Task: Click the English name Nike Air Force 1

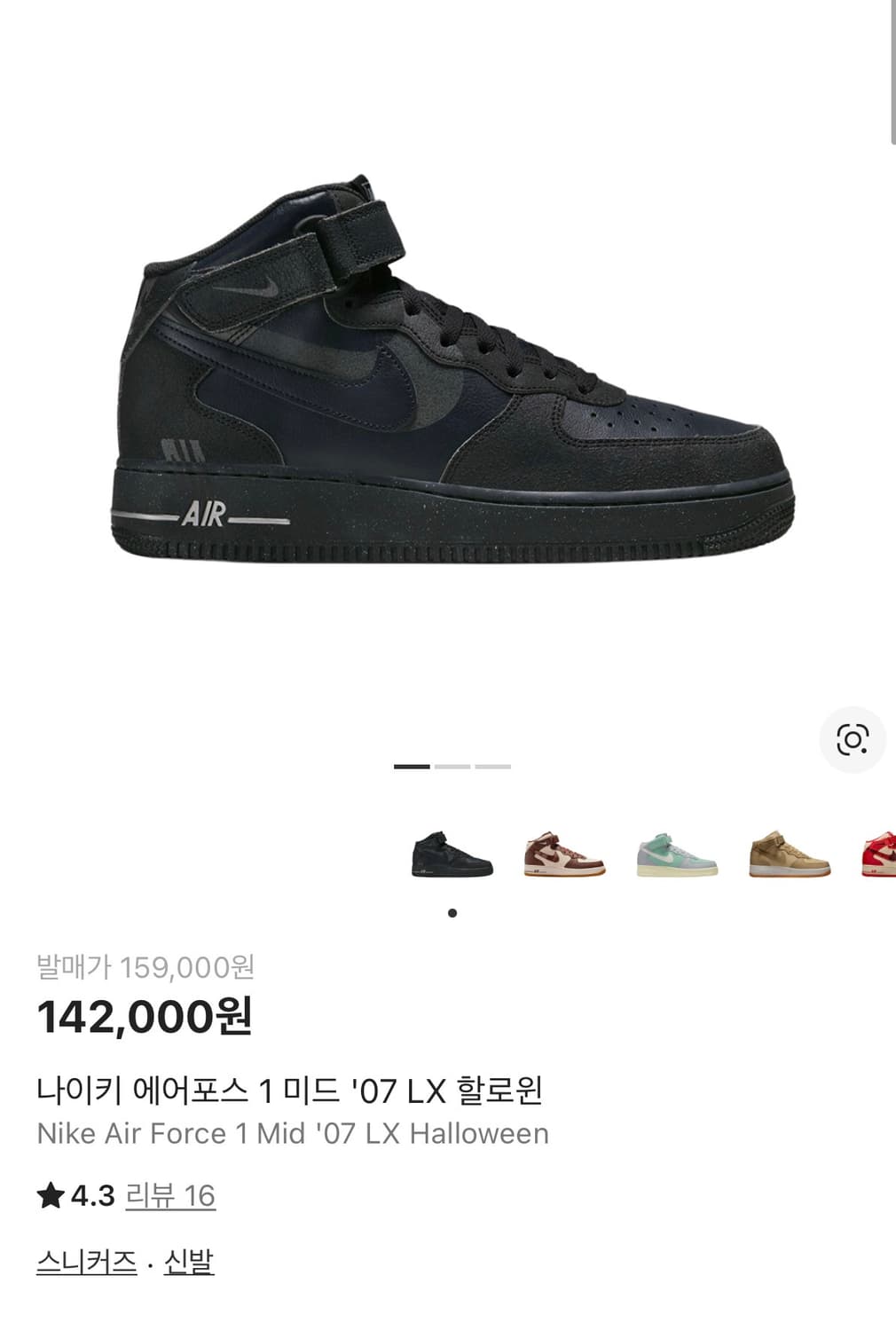Action: point(293,1133)
